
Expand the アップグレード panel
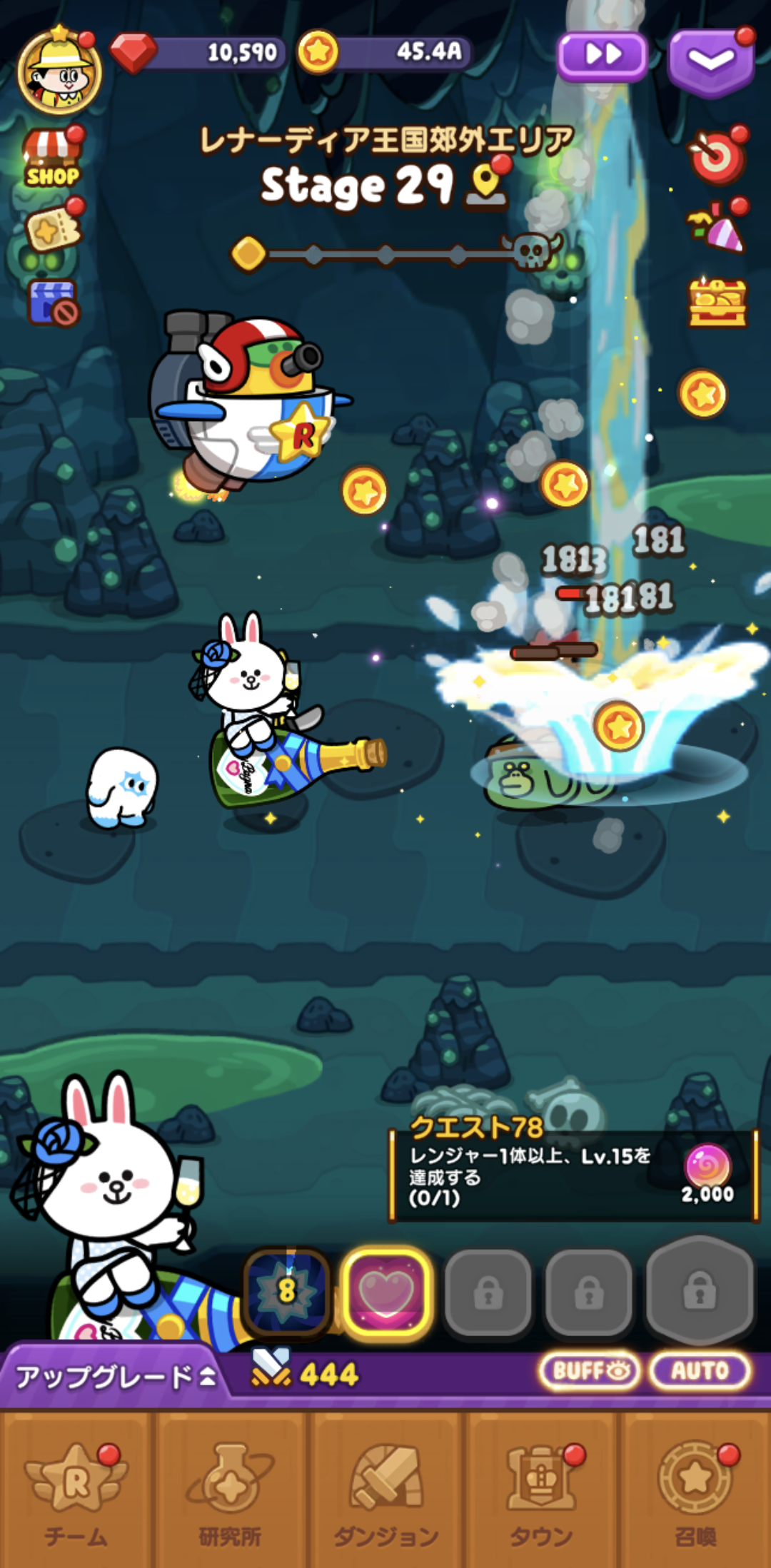(x=114, y=1376)
